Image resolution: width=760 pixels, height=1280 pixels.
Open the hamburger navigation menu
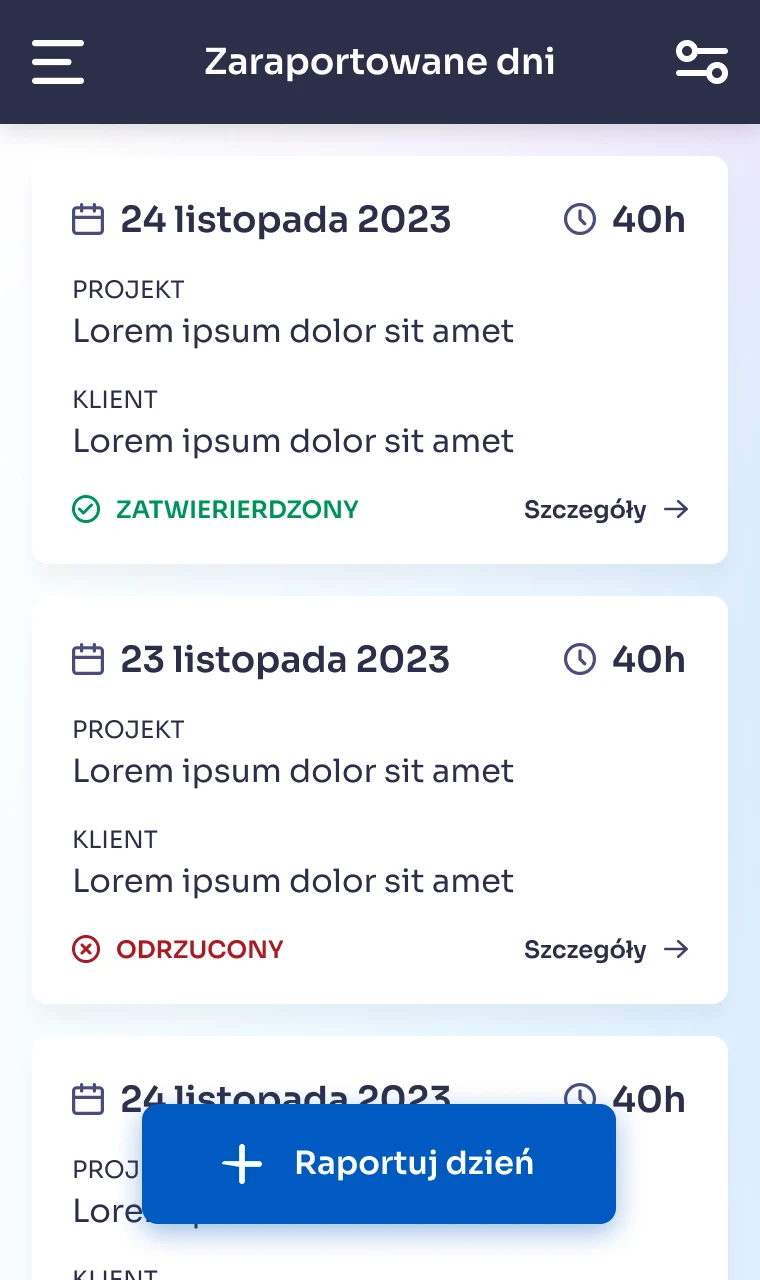(x=57, y=62)
